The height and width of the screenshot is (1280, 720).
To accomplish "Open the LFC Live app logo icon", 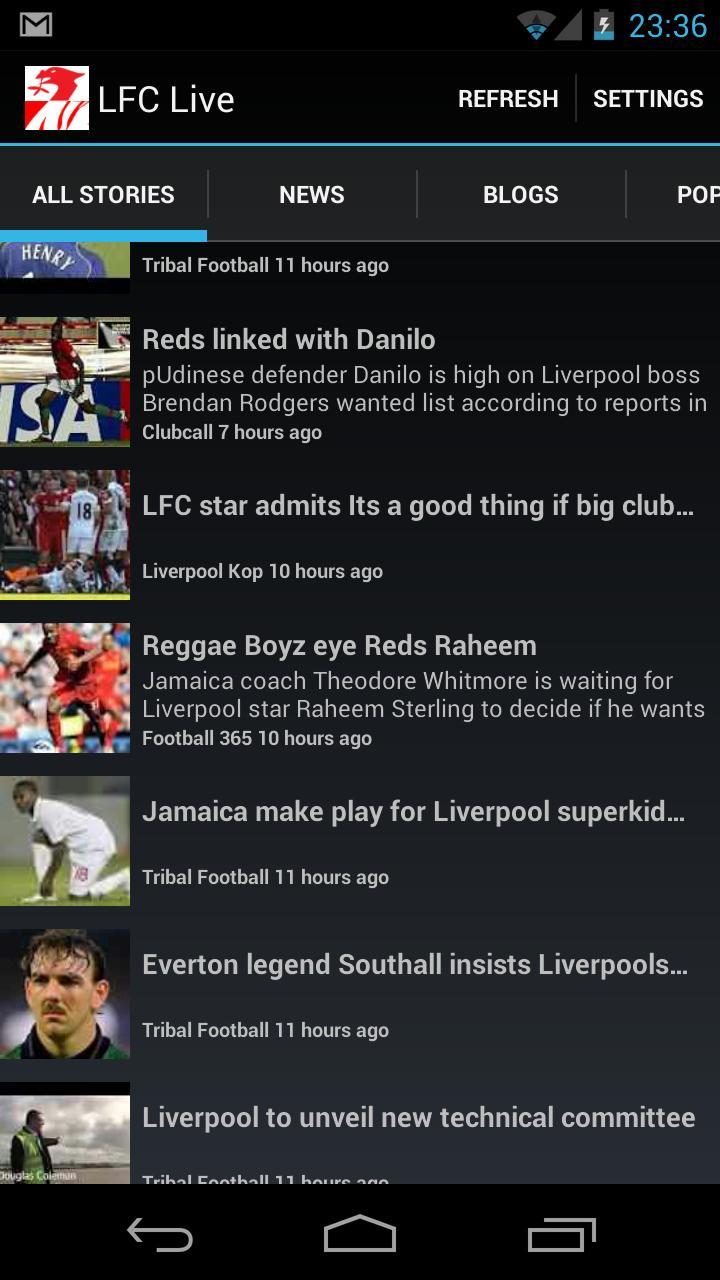I will tap(56, 97).
